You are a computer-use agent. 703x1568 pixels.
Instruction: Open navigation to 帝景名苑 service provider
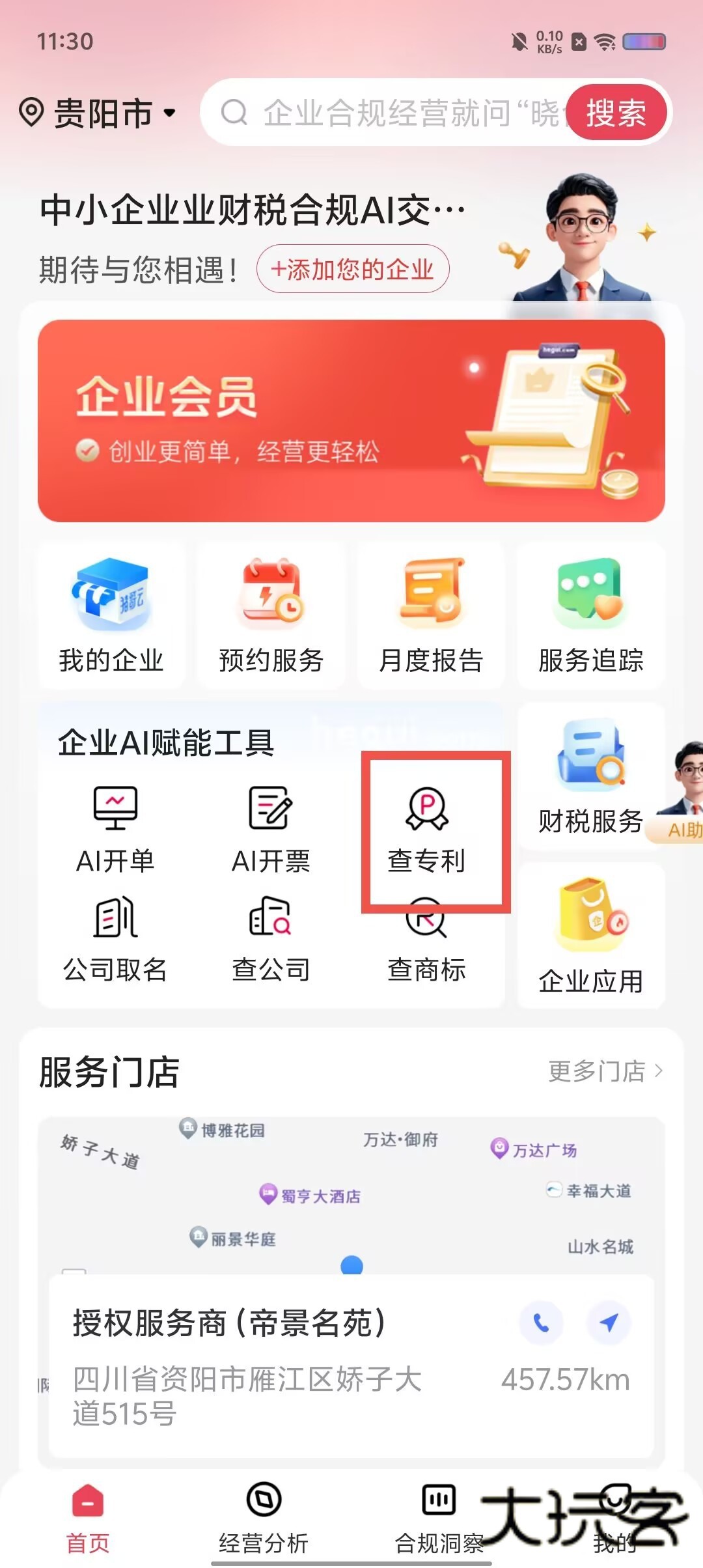coord(611,1323)
